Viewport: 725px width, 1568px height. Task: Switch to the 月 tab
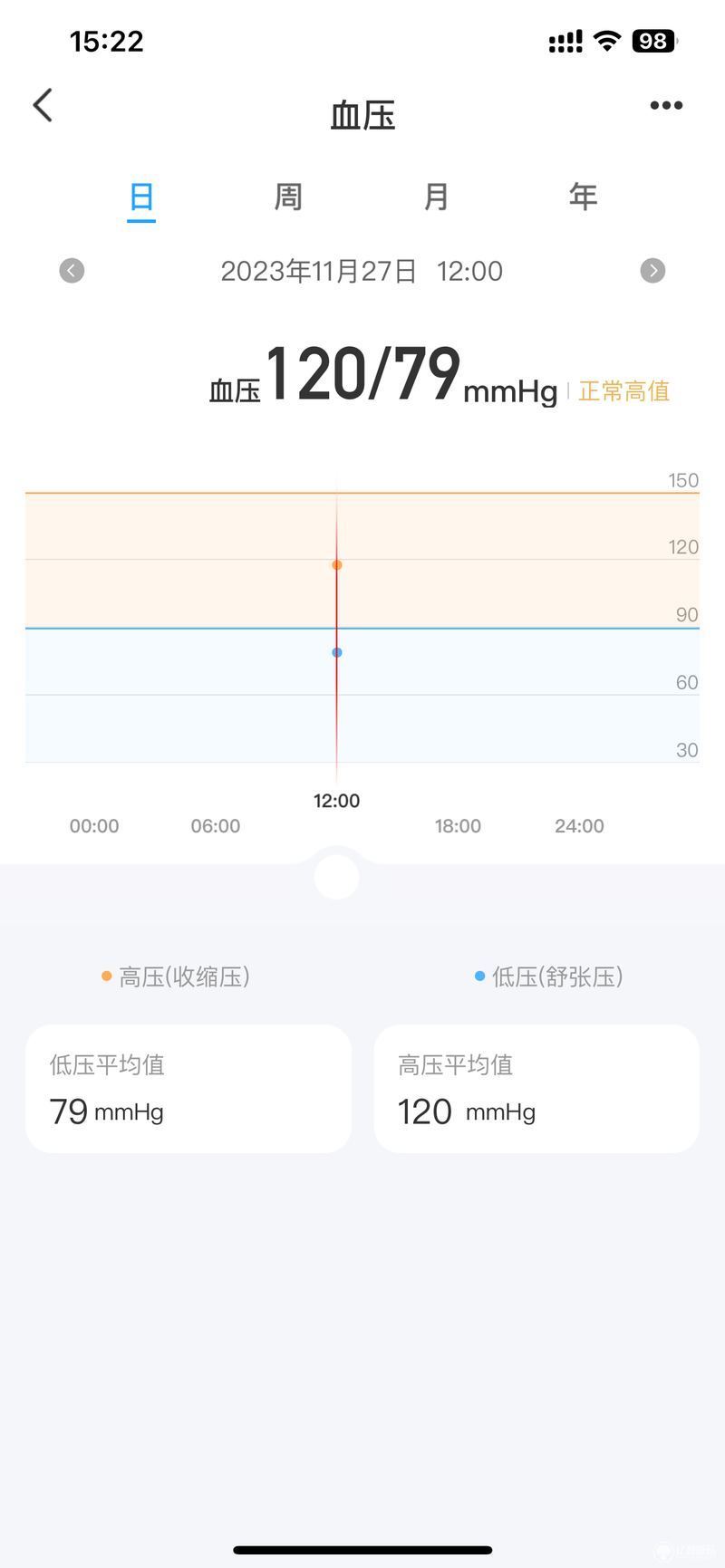click(x=436, y=197)
